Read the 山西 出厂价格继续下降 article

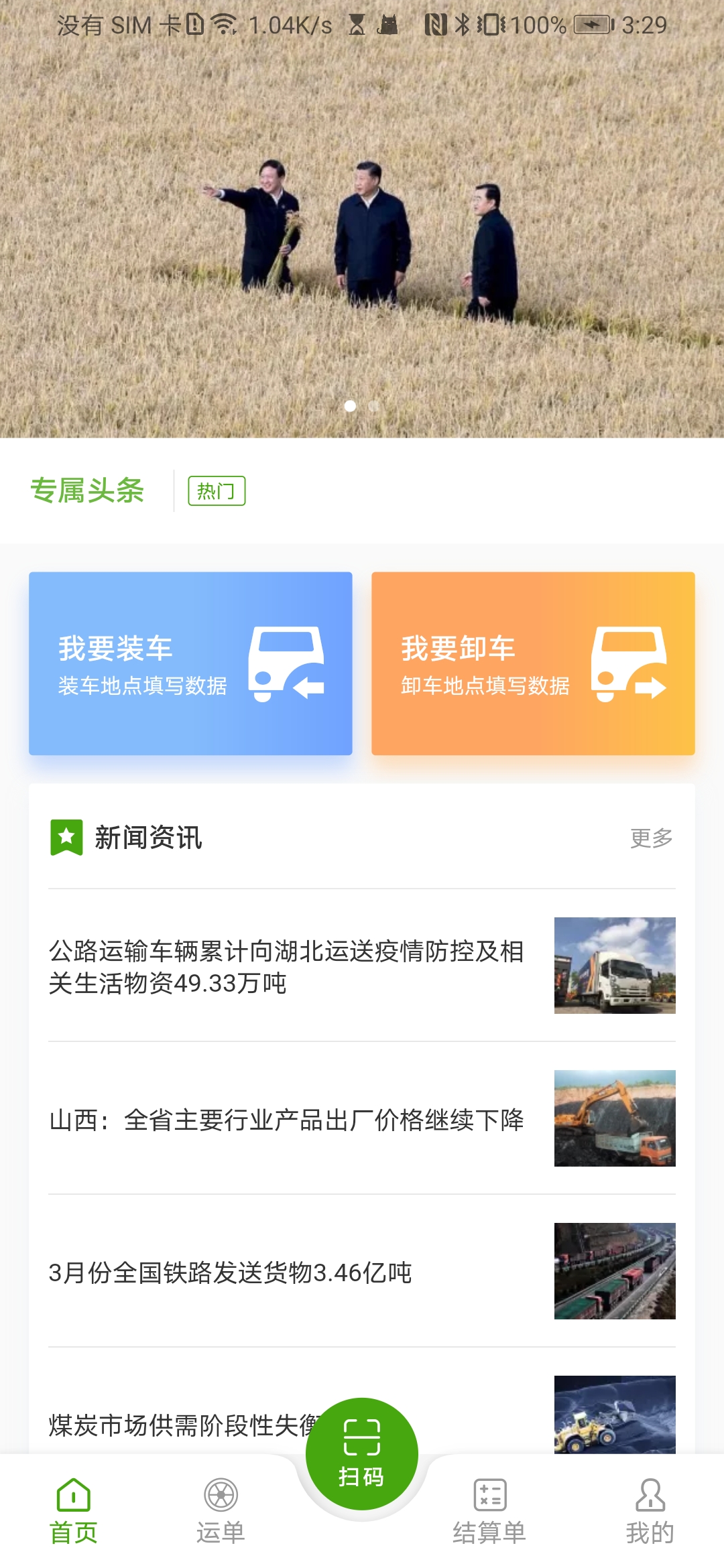[x=362, y=1119]
